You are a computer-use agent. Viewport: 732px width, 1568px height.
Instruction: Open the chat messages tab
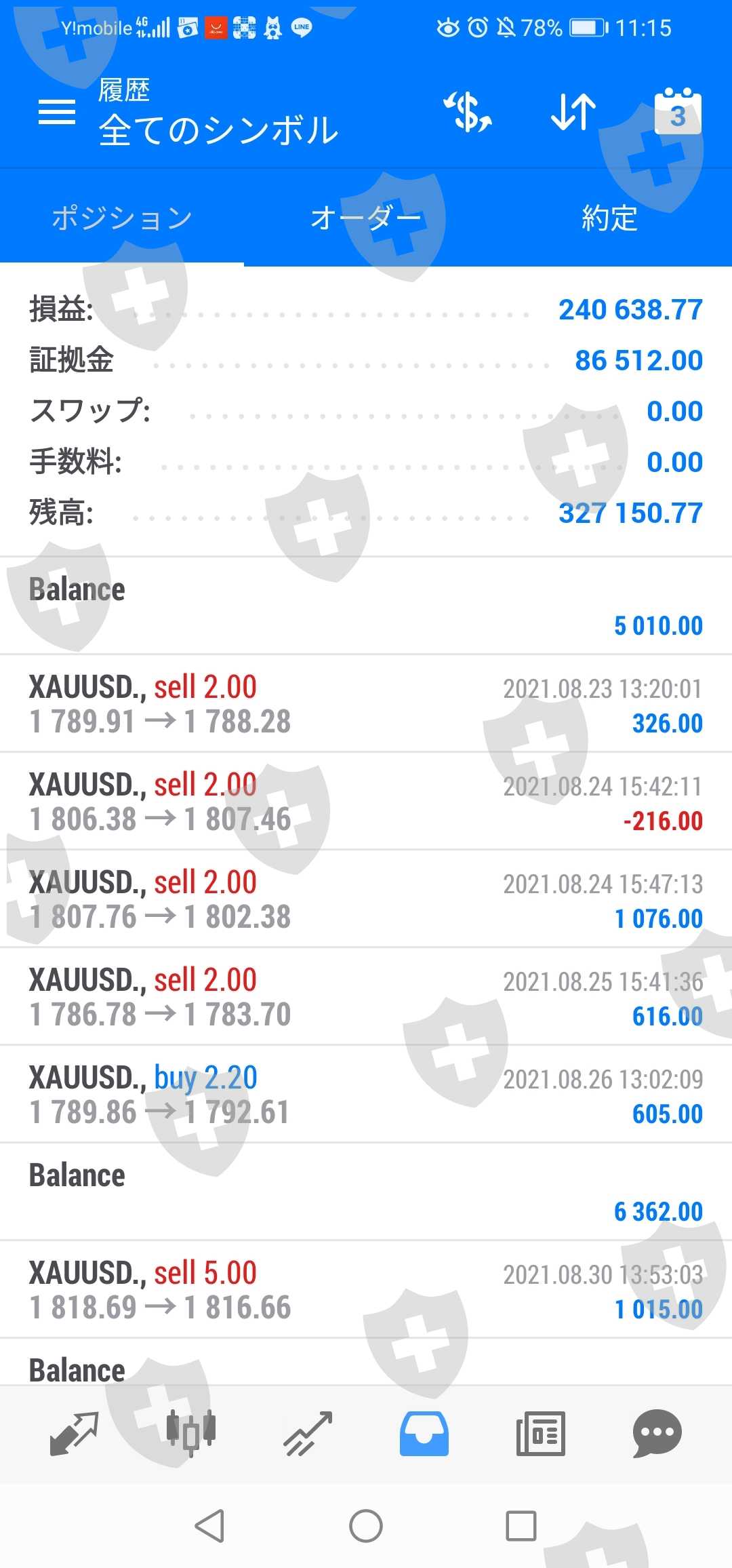[x=657, y=1433]
